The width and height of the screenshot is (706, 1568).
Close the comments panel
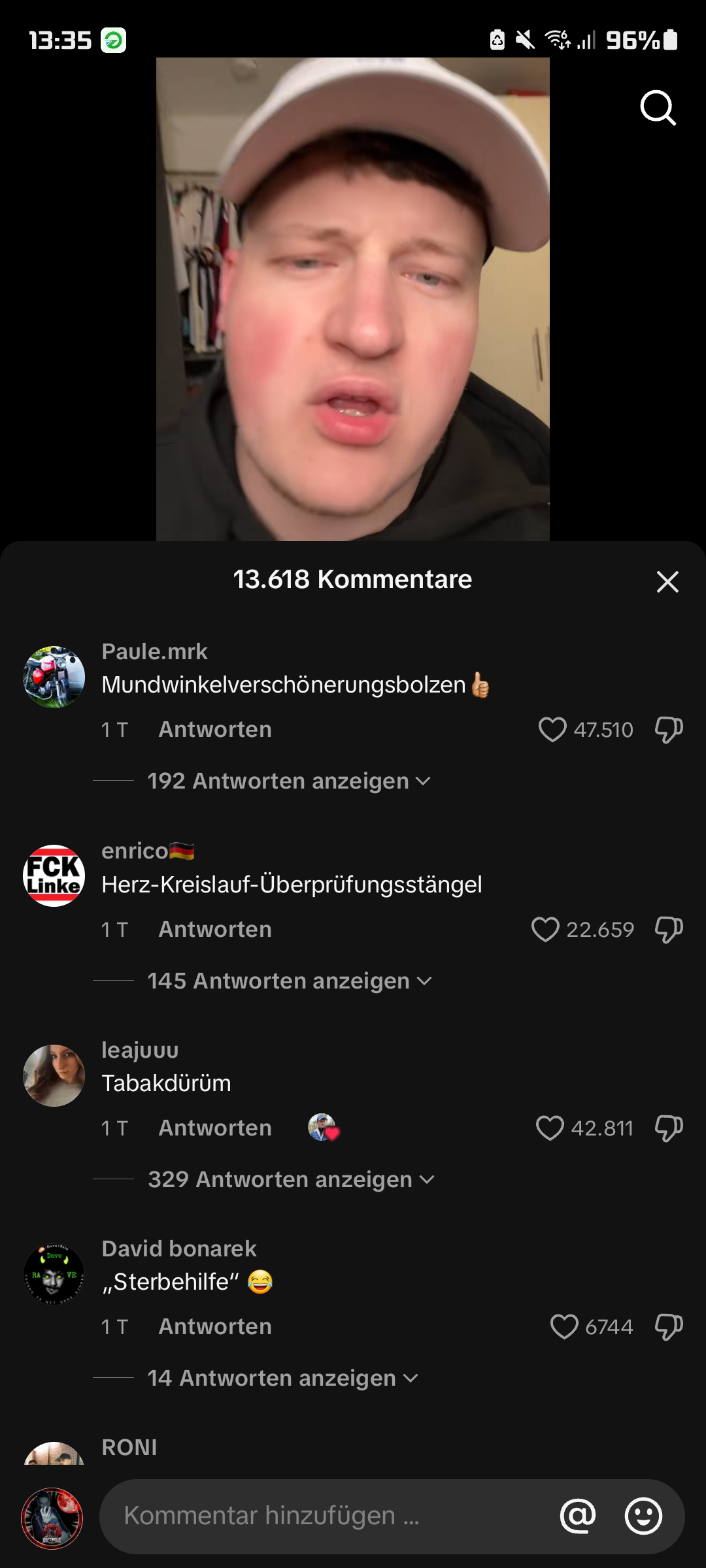[x=667, y=581]
